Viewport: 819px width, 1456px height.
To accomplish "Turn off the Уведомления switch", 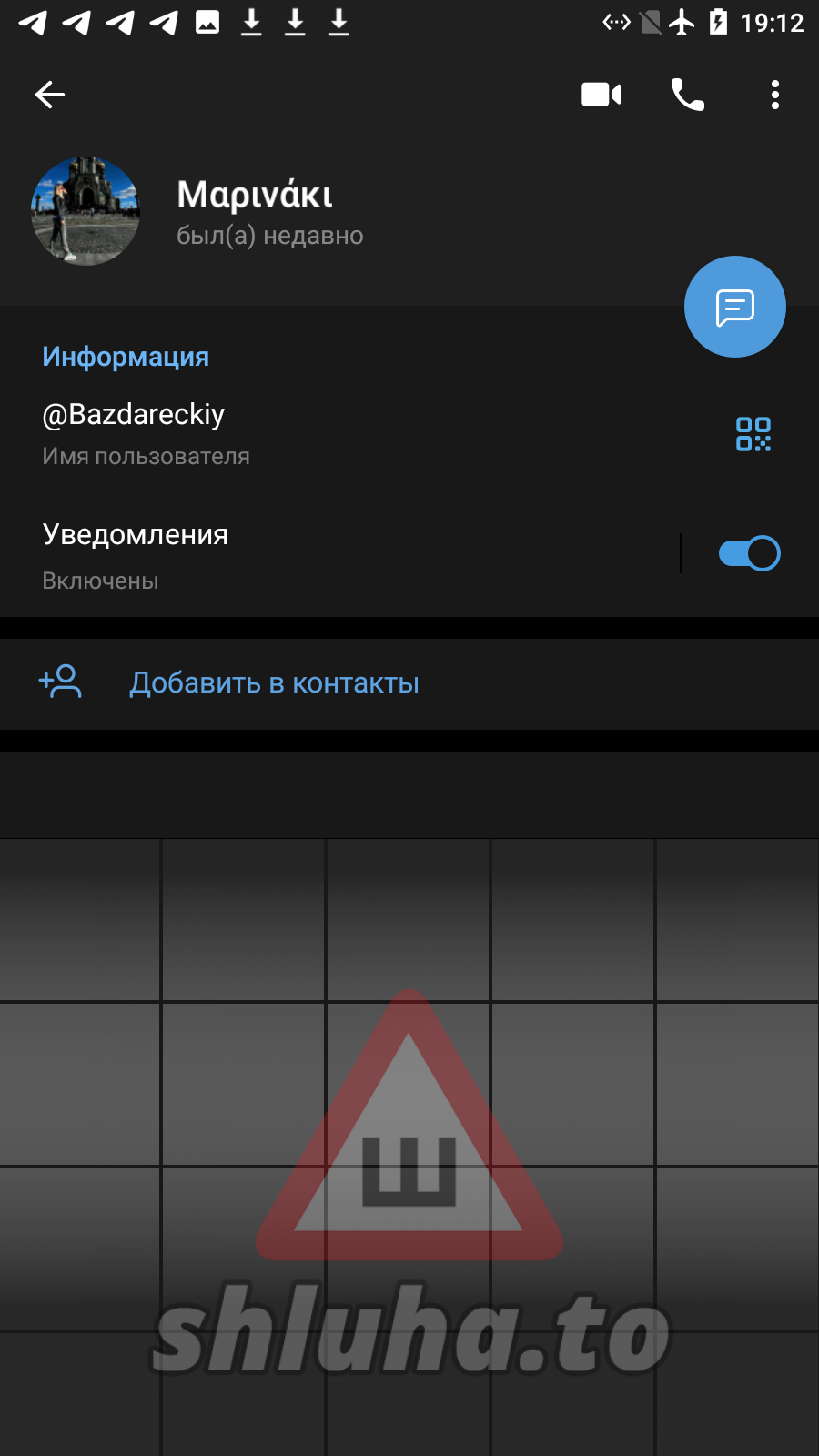I will [x=749, y=553].
